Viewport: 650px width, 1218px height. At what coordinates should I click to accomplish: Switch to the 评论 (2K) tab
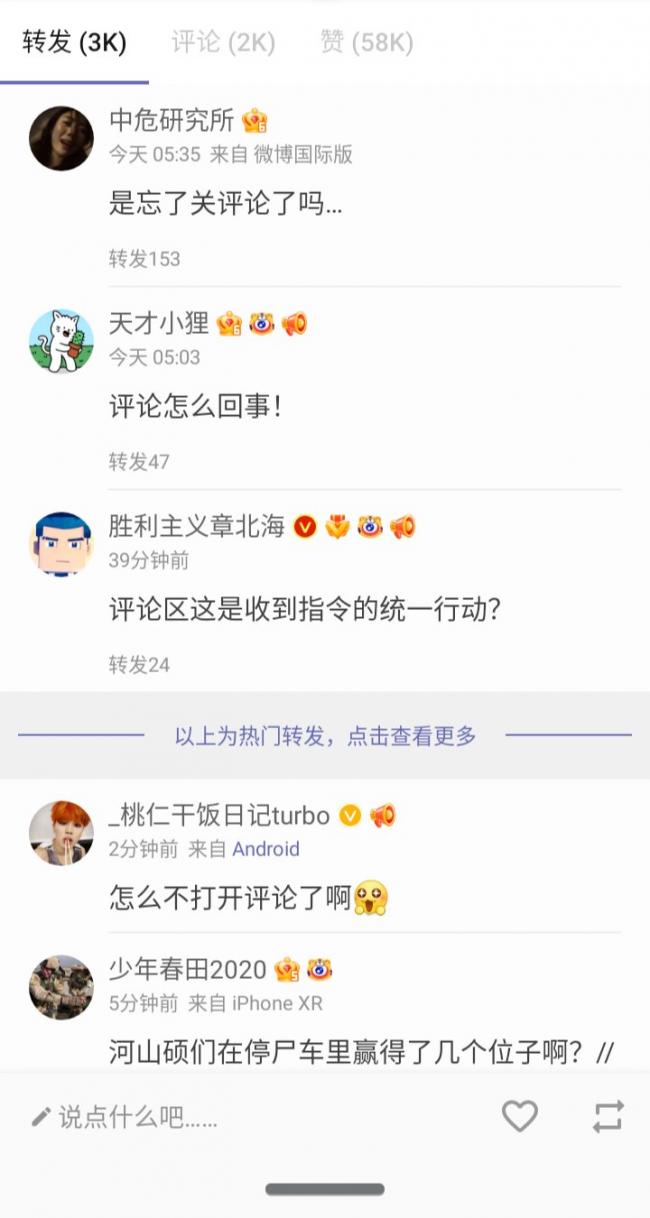pyautogui.click(x=223, y=43)
